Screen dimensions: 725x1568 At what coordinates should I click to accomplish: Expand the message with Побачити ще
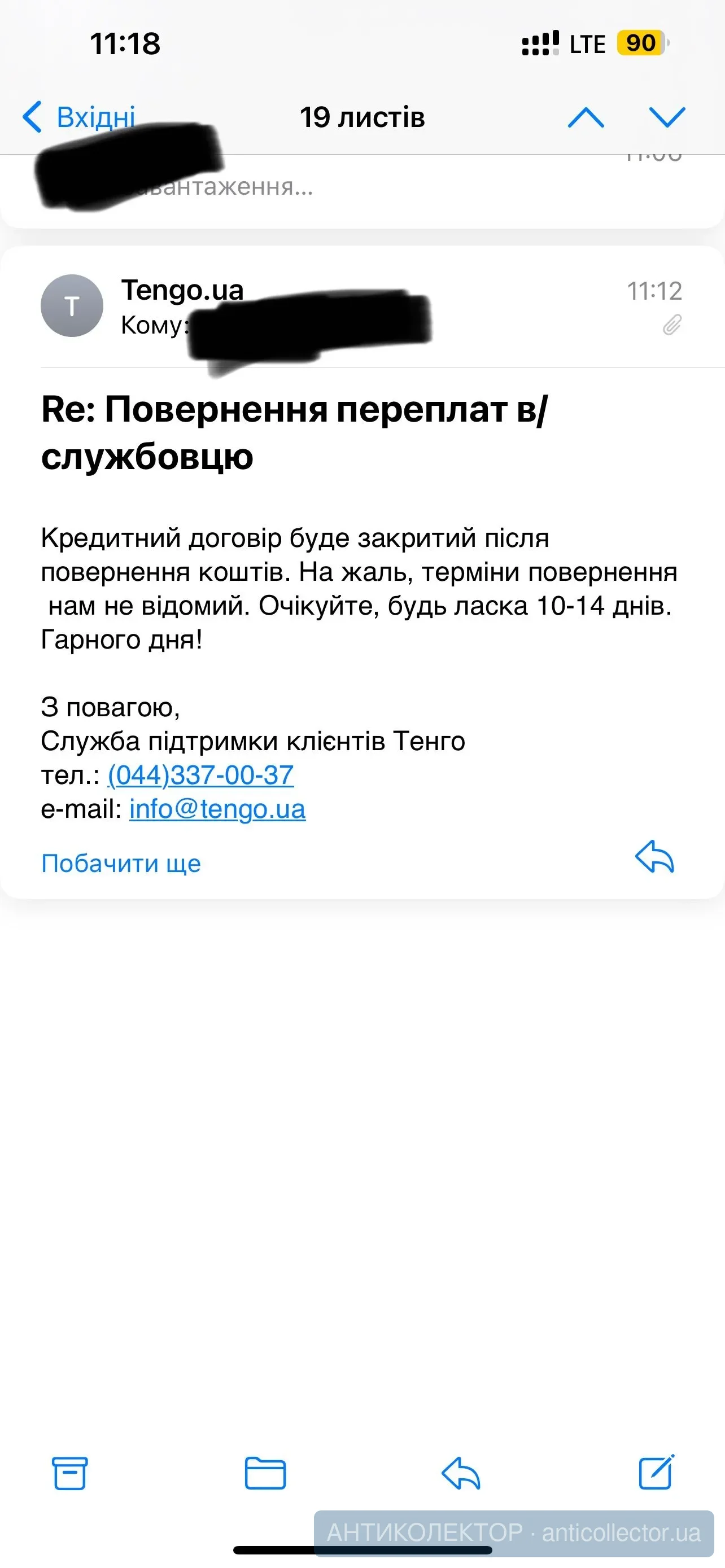pyautogui.click(x=121, y=863)
